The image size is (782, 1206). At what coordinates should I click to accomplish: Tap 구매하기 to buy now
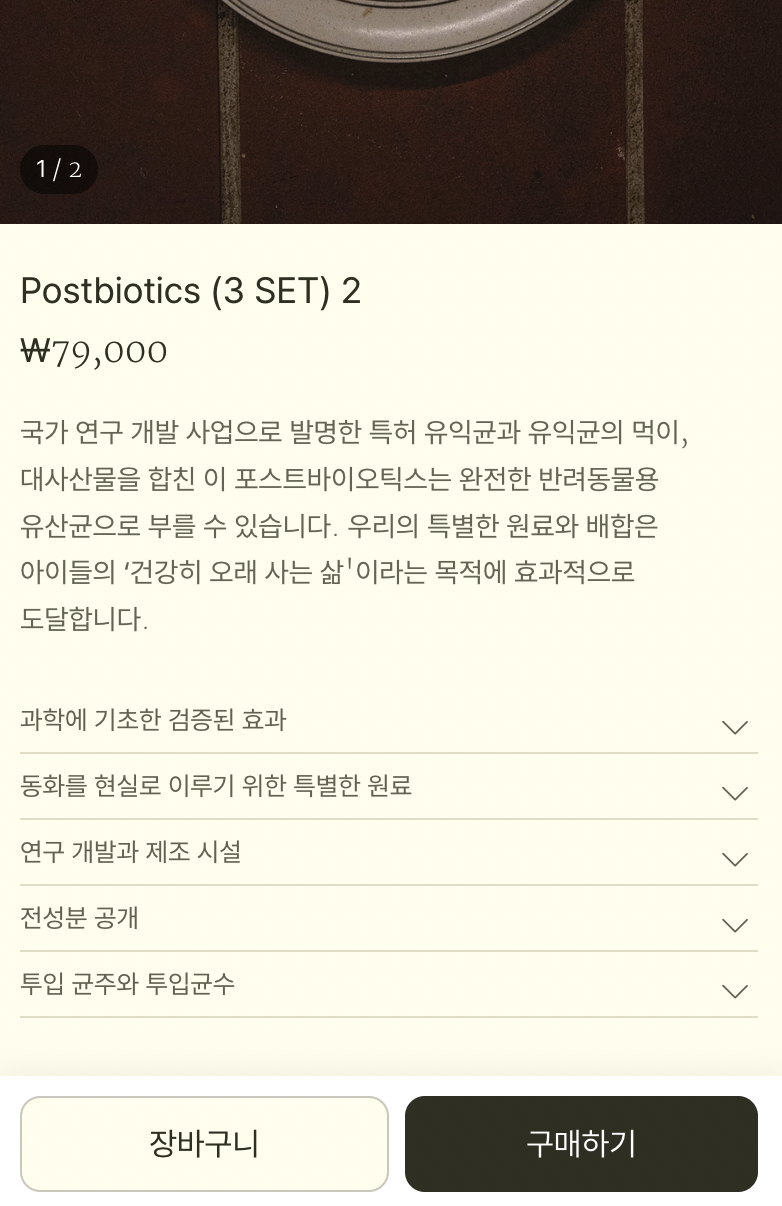pos(581,1144)
